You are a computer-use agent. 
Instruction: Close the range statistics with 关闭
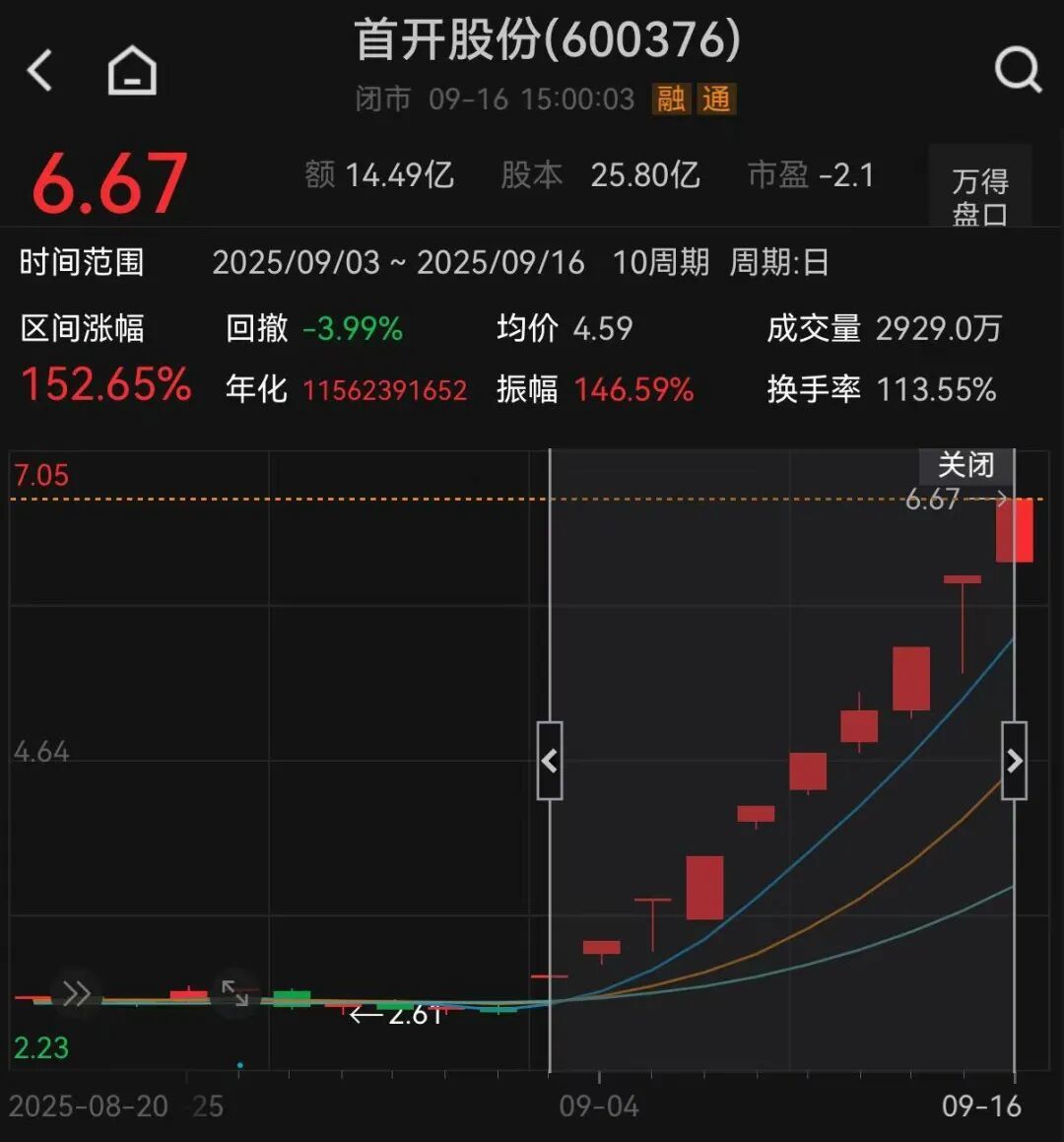pyautogui.click(x=965, y=465)
